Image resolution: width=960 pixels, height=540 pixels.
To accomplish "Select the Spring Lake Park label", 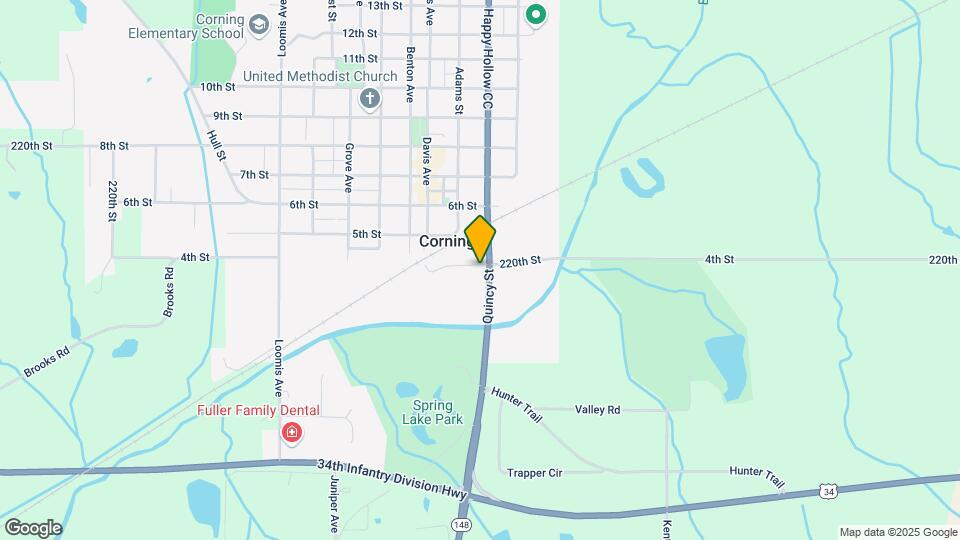I will click(x=438, y=412).
